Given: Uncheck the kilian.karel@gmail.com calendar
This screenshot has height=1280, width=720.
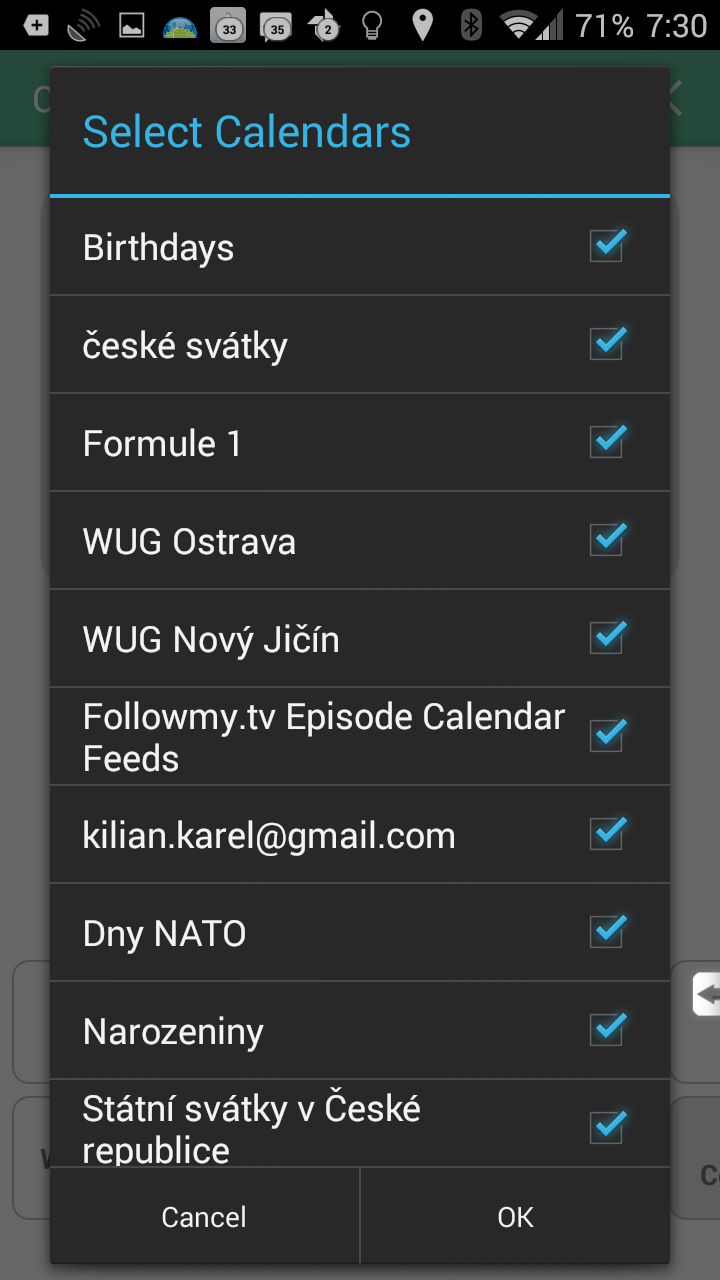Looking at the screenshot, I should 607,834.
